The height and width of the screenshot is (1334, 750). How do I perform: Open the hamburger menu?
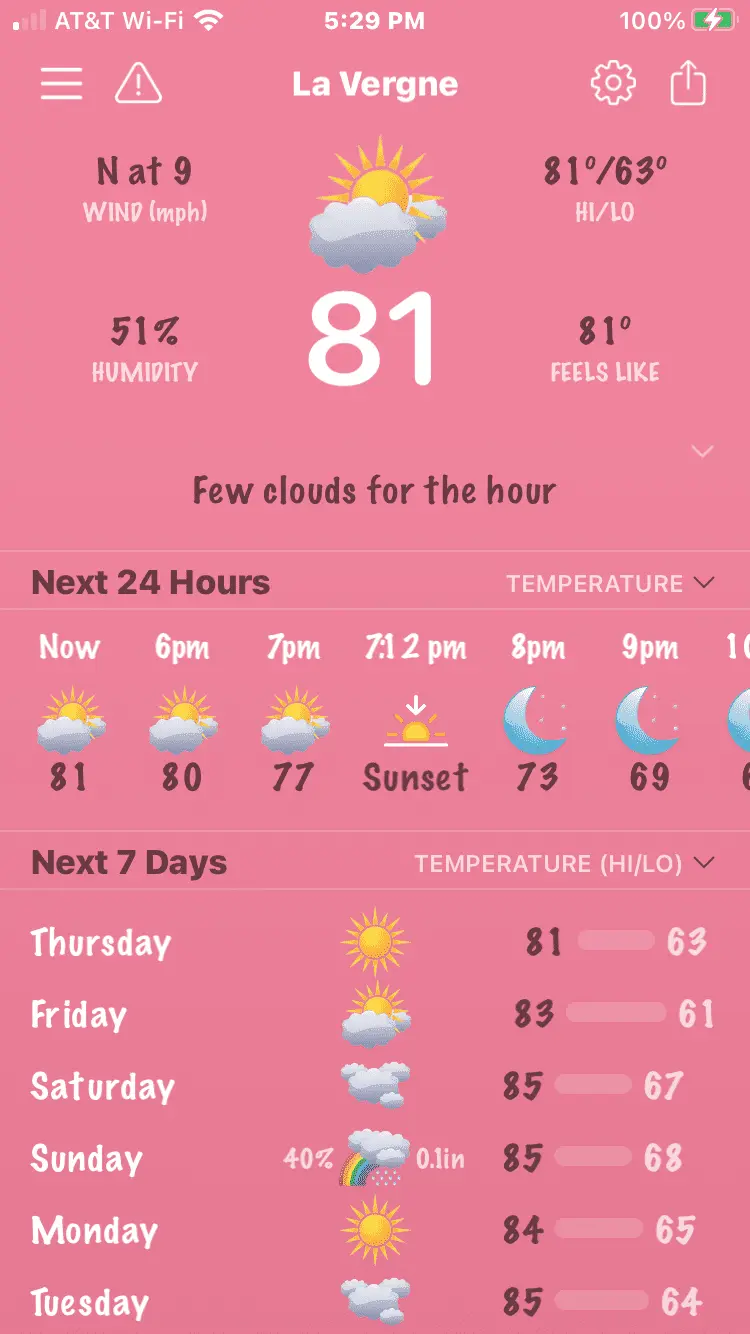61,84
